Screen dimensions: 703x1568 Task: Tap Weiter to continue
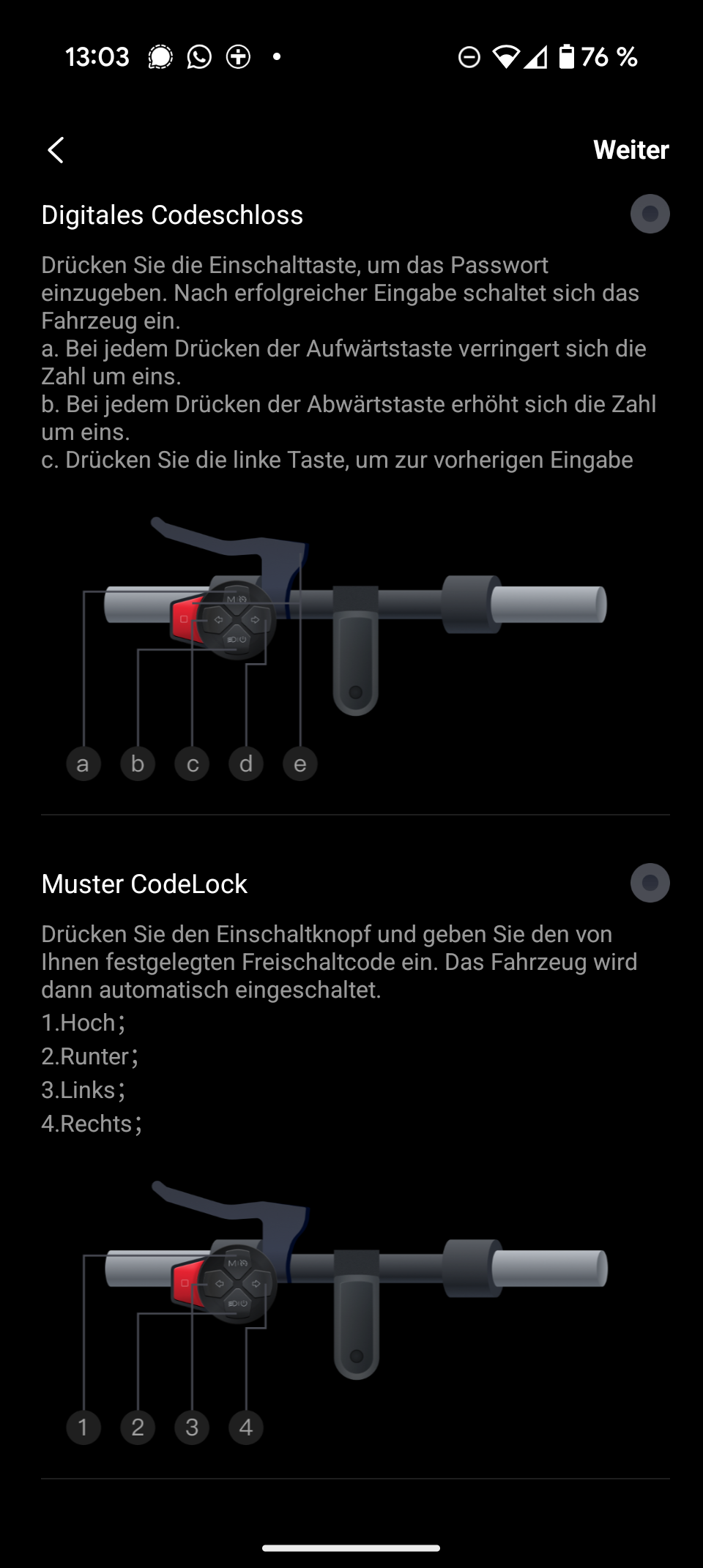pos(631,150)
